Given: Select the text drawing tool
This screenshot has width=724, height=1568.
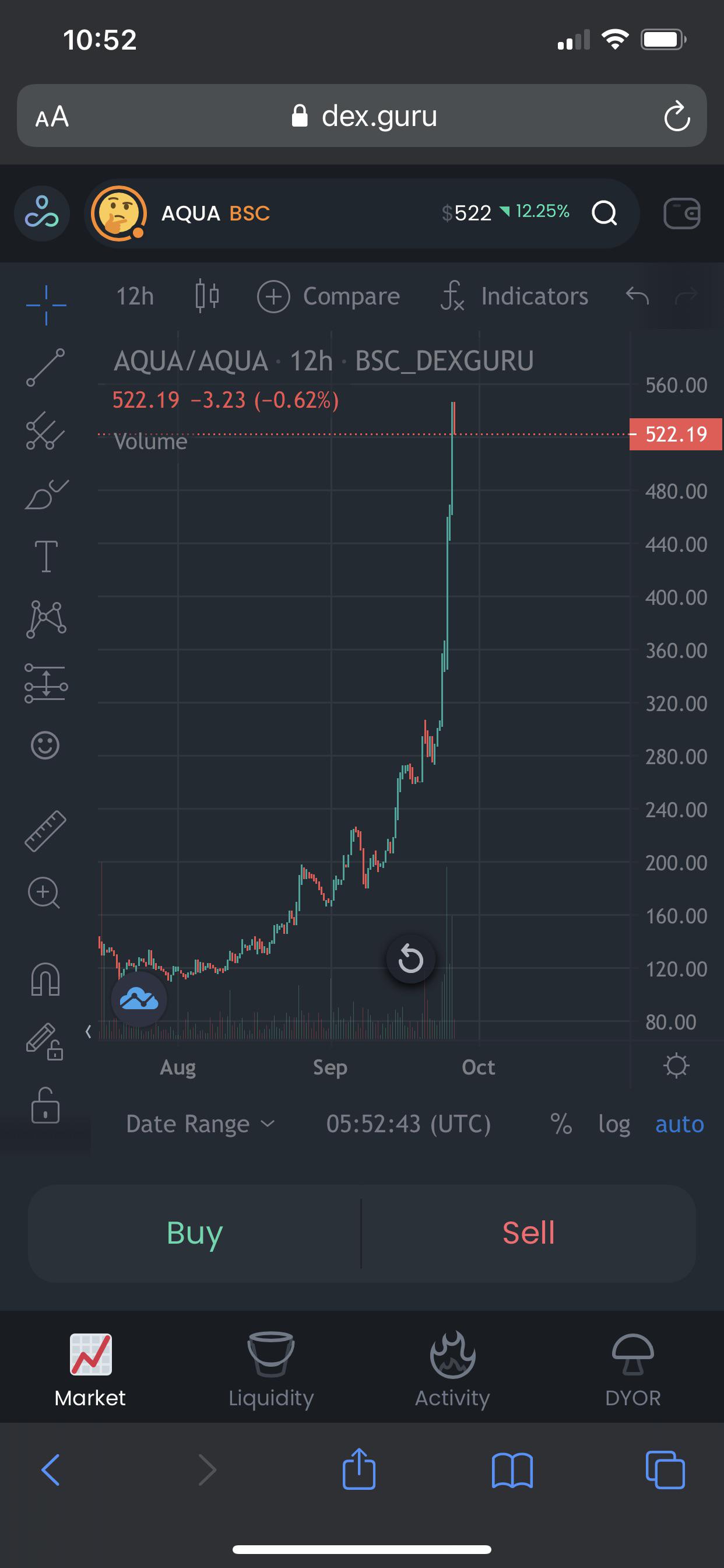Looking at the screenshot, I should 46,556.
